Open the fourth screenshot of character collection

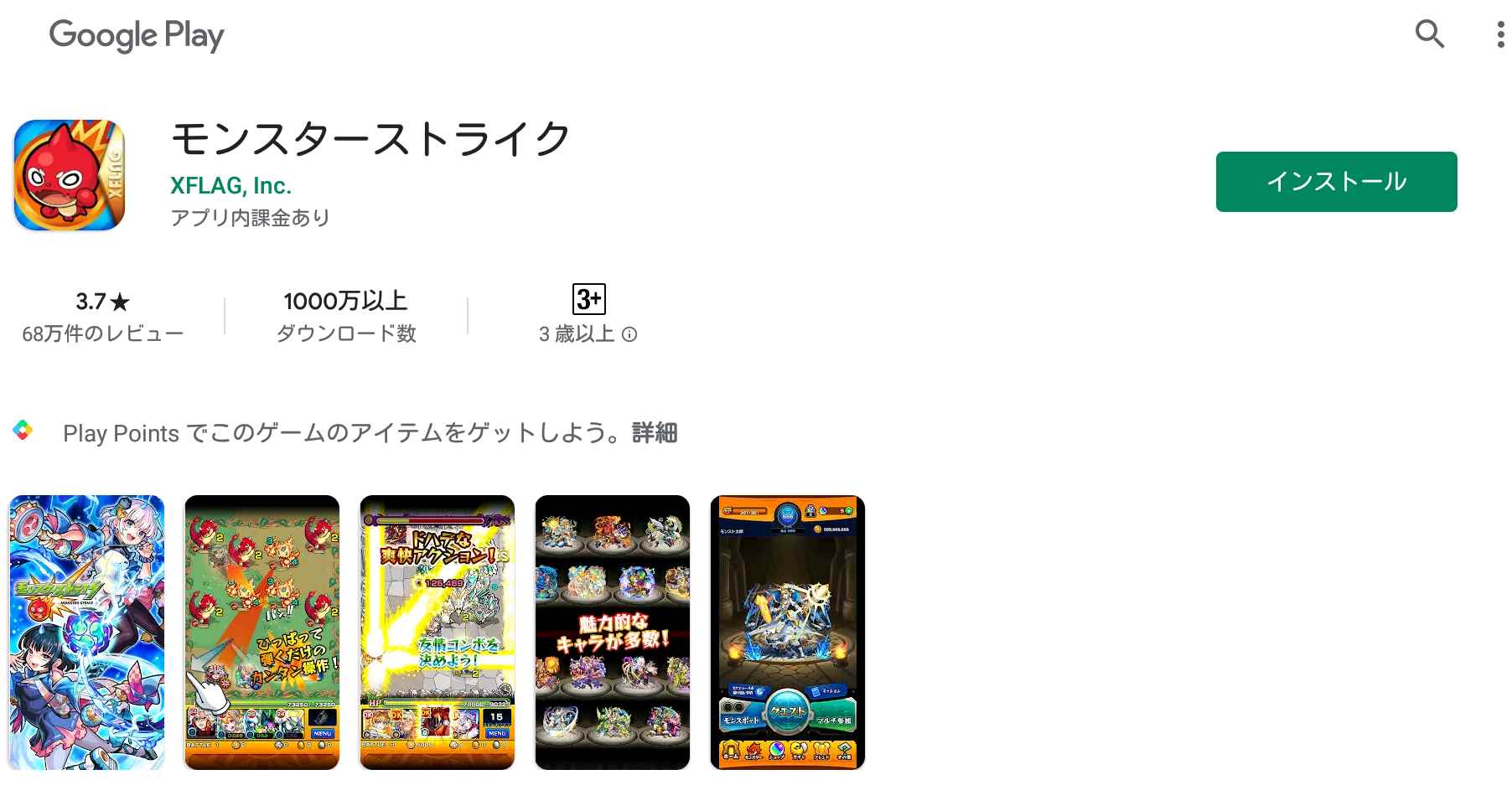pyautogui.click(x=613, y=633)
